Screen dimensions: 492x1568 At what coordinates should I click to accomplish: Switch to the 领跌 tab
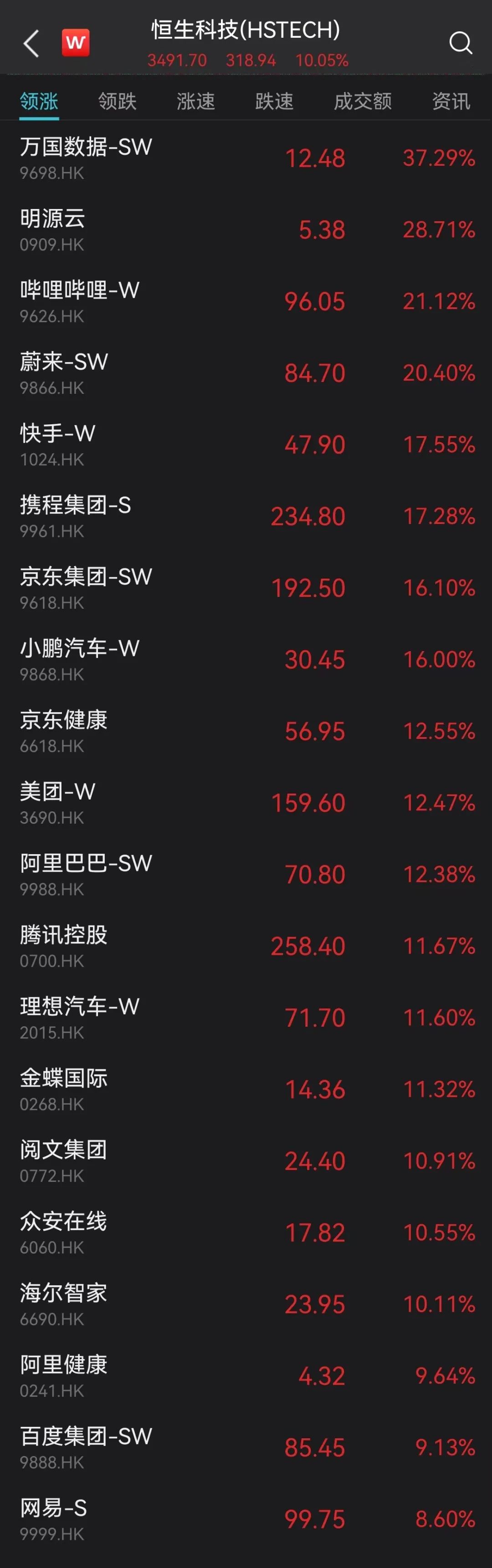[117, 101]
